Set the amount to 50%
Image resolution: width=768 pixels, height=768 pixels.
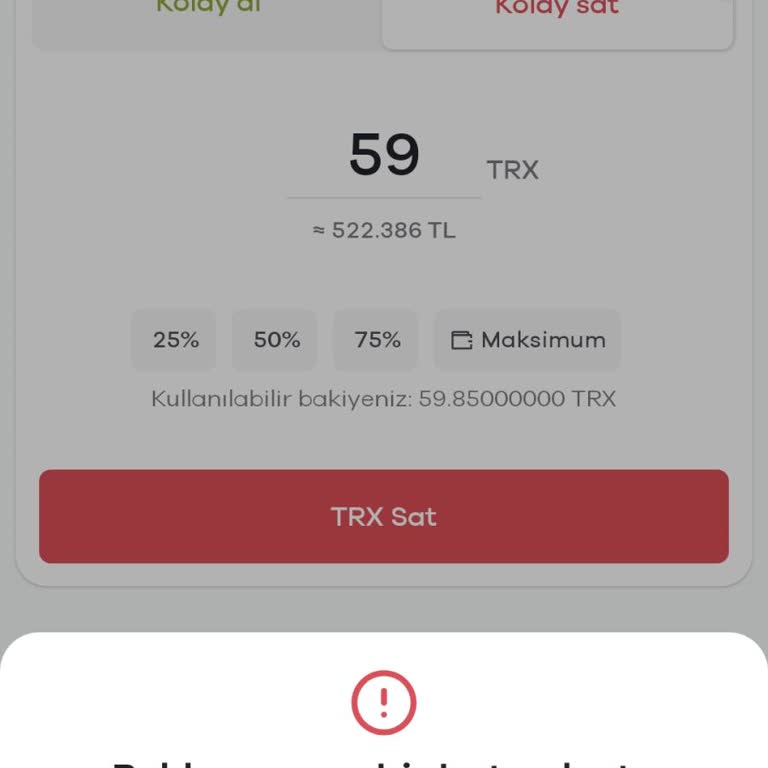click(276, 340)
